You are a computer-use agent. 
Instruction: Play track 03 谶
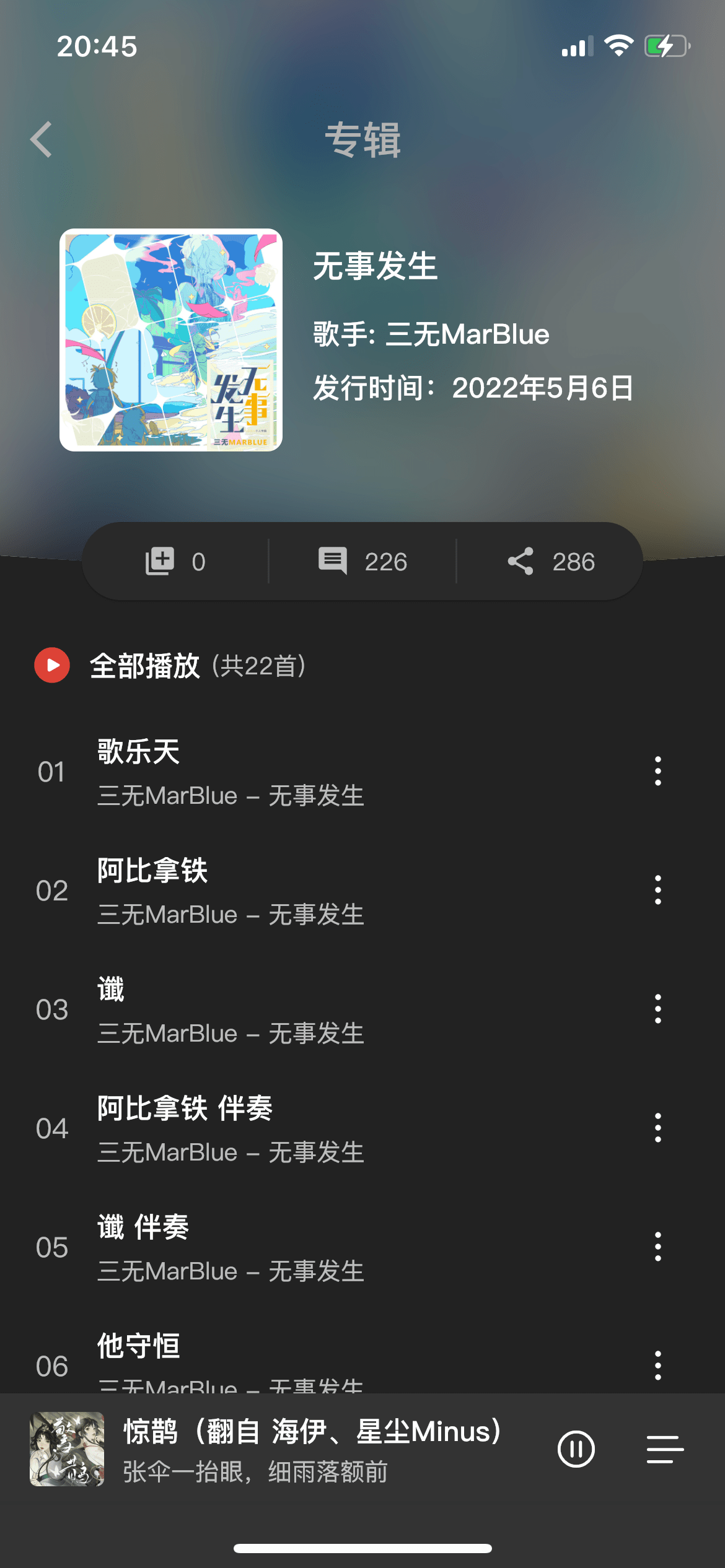248,1009
